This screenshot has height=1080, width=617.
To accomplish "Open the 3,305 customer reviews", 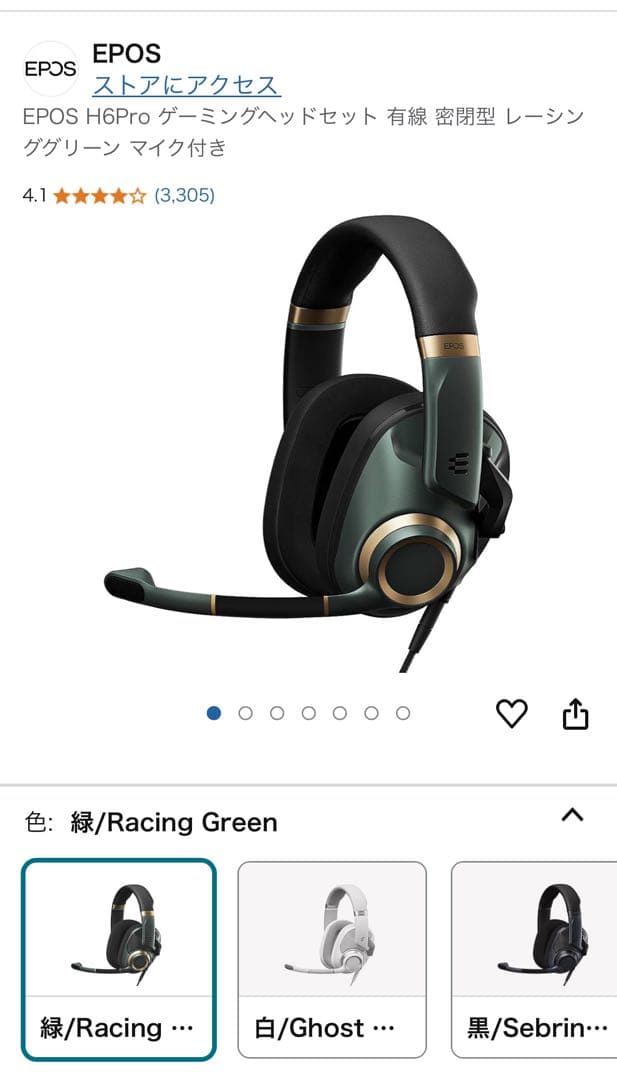I will click(184, 195).
